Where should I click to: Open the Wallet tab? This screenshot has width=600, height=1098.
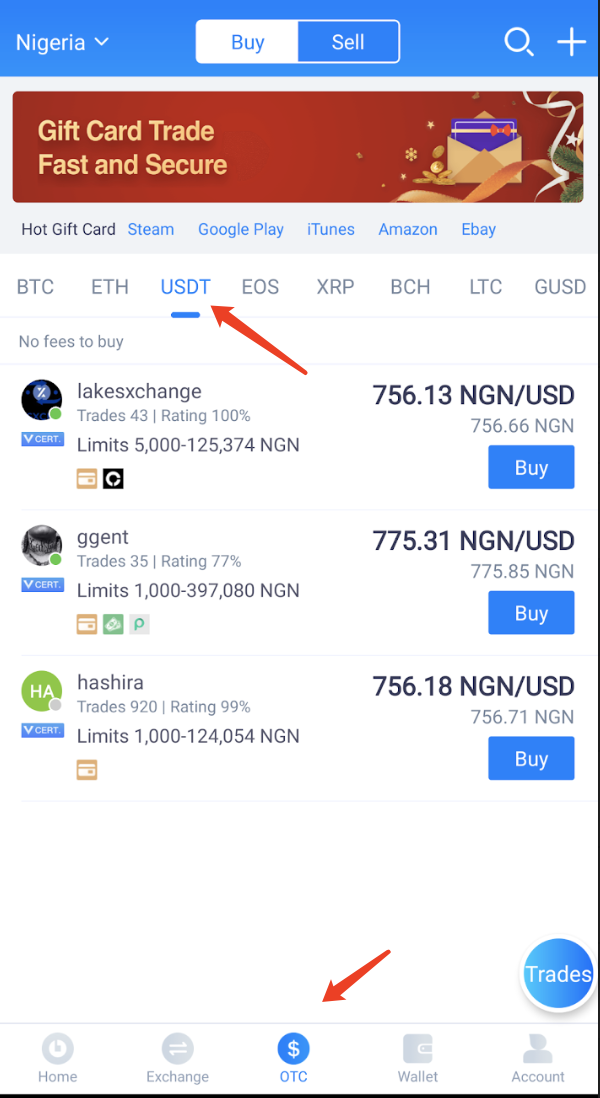418,1059
